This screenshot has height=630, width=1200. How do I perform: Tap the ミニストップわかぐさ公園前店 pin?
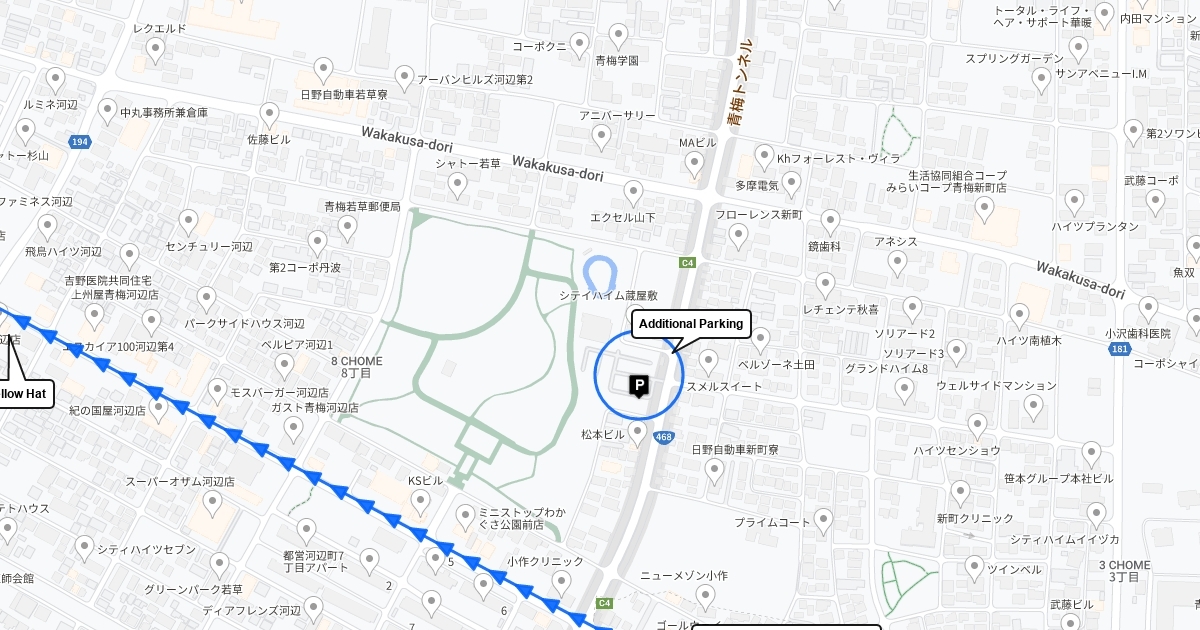coord(465,517)
